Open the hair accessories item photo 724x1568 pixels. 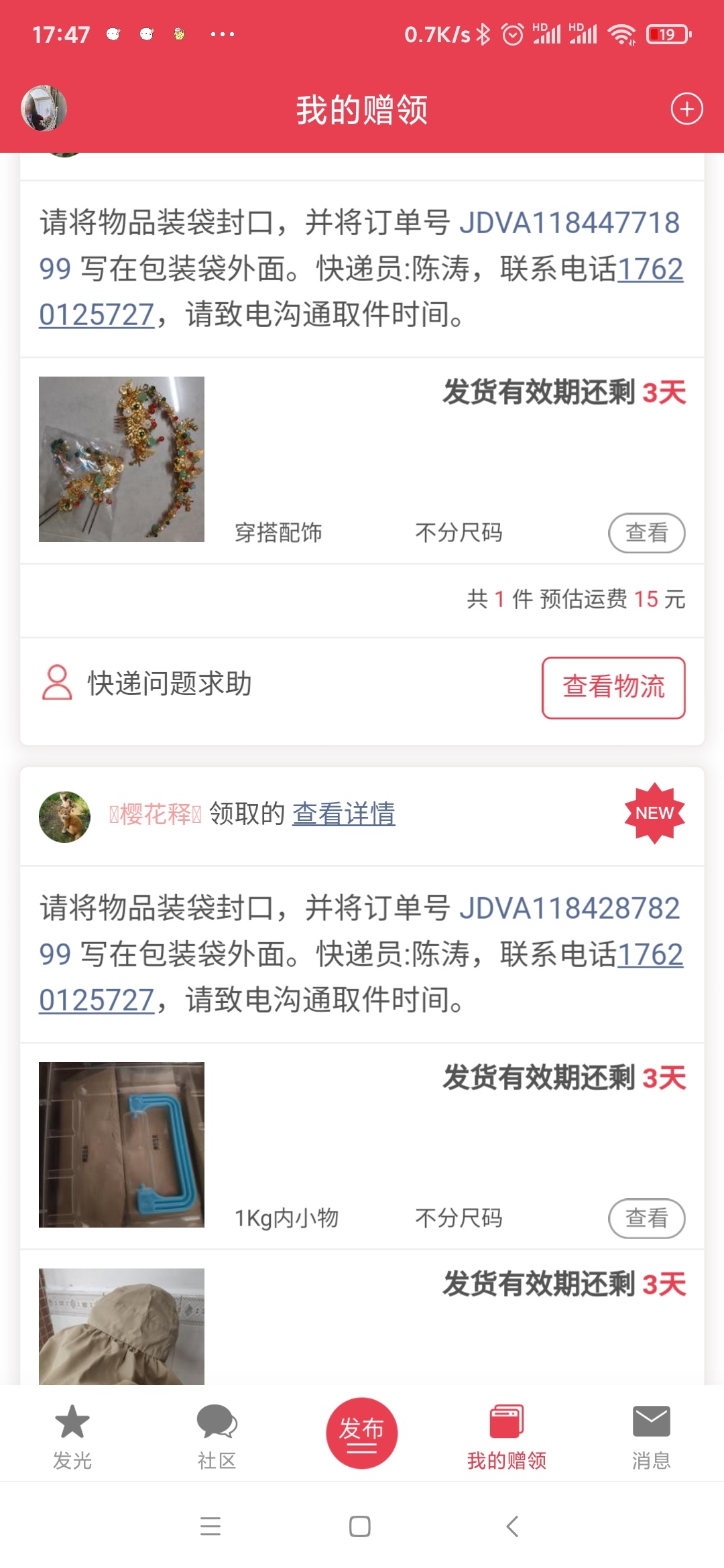pyautogui.click(x=121, y=459)
